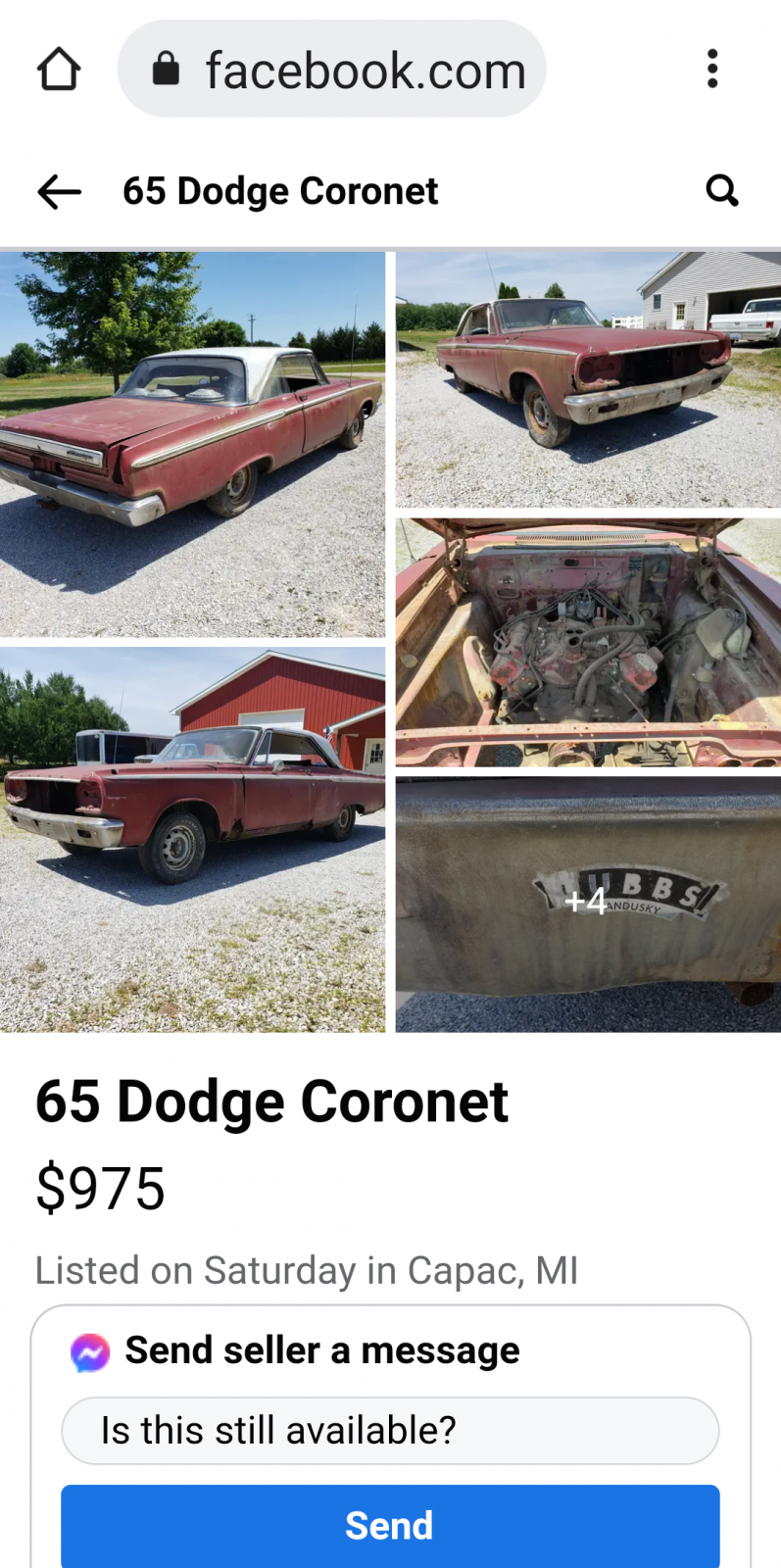
Task: Edit the "Is this still available?" message field
Action: click(x=390, y=1431)
